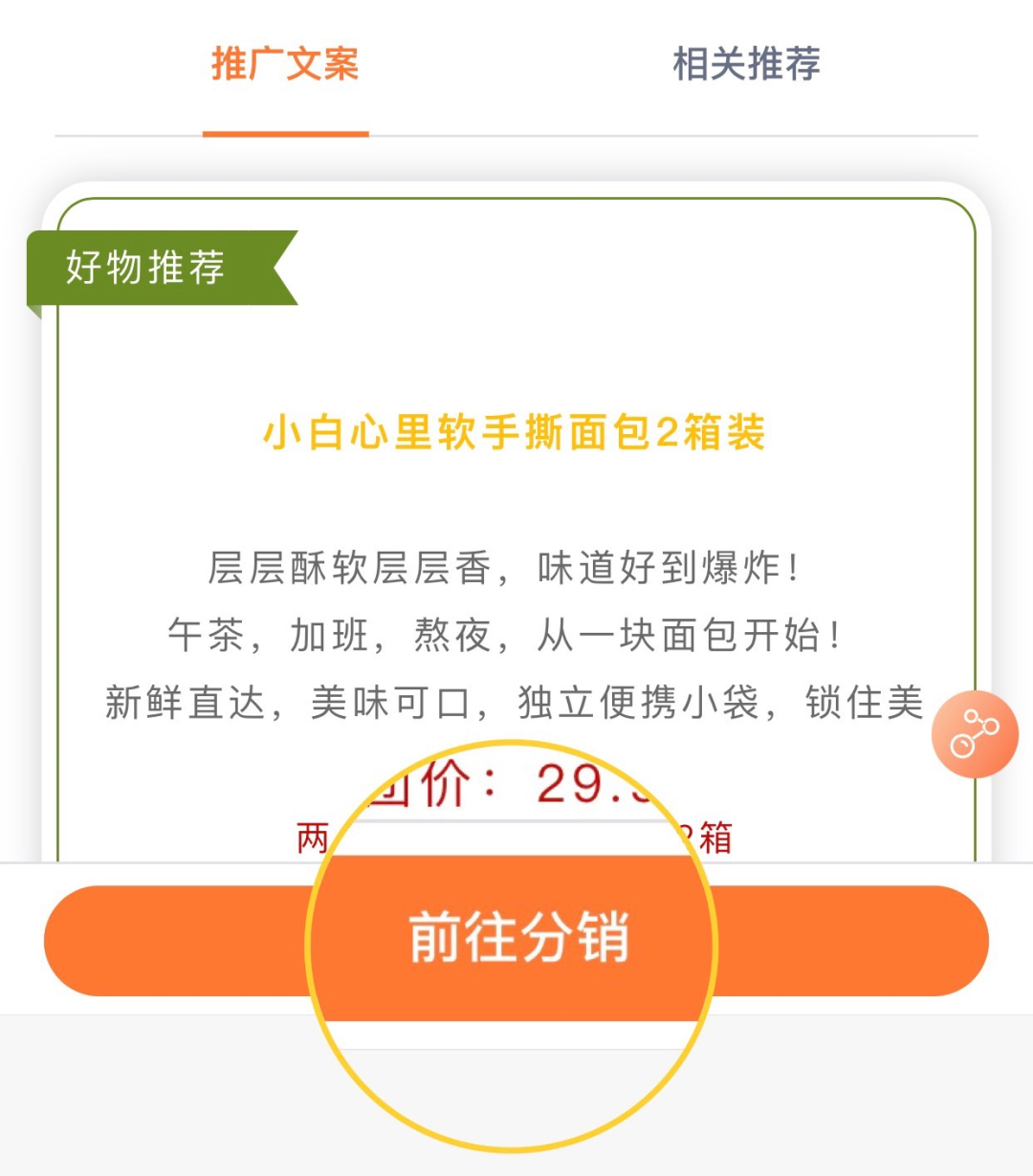Switch to the 相关推荐 tab

pyautogui.click(x=746, y=65)
